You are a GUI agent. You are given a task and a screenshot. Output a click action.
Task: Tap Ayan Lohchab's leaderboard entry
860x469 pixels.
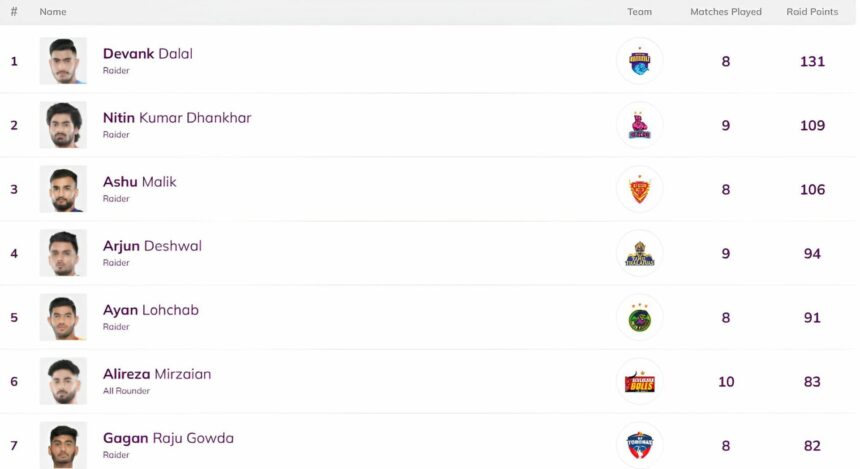151,310
